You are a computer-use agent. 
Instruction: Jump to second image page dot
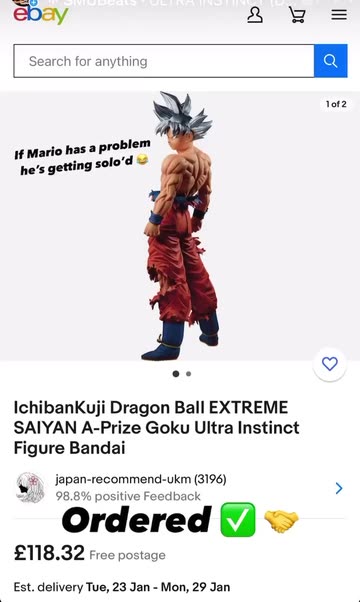click(188, 374)
